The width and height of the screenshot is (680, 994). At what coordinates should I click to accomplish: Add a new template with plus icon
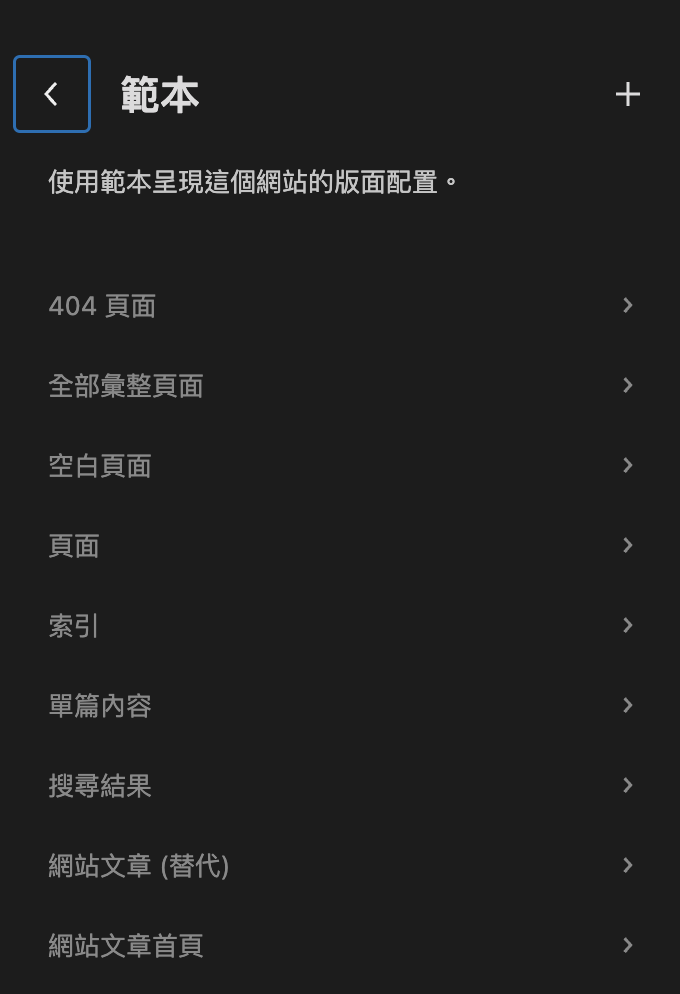(627, 94)
